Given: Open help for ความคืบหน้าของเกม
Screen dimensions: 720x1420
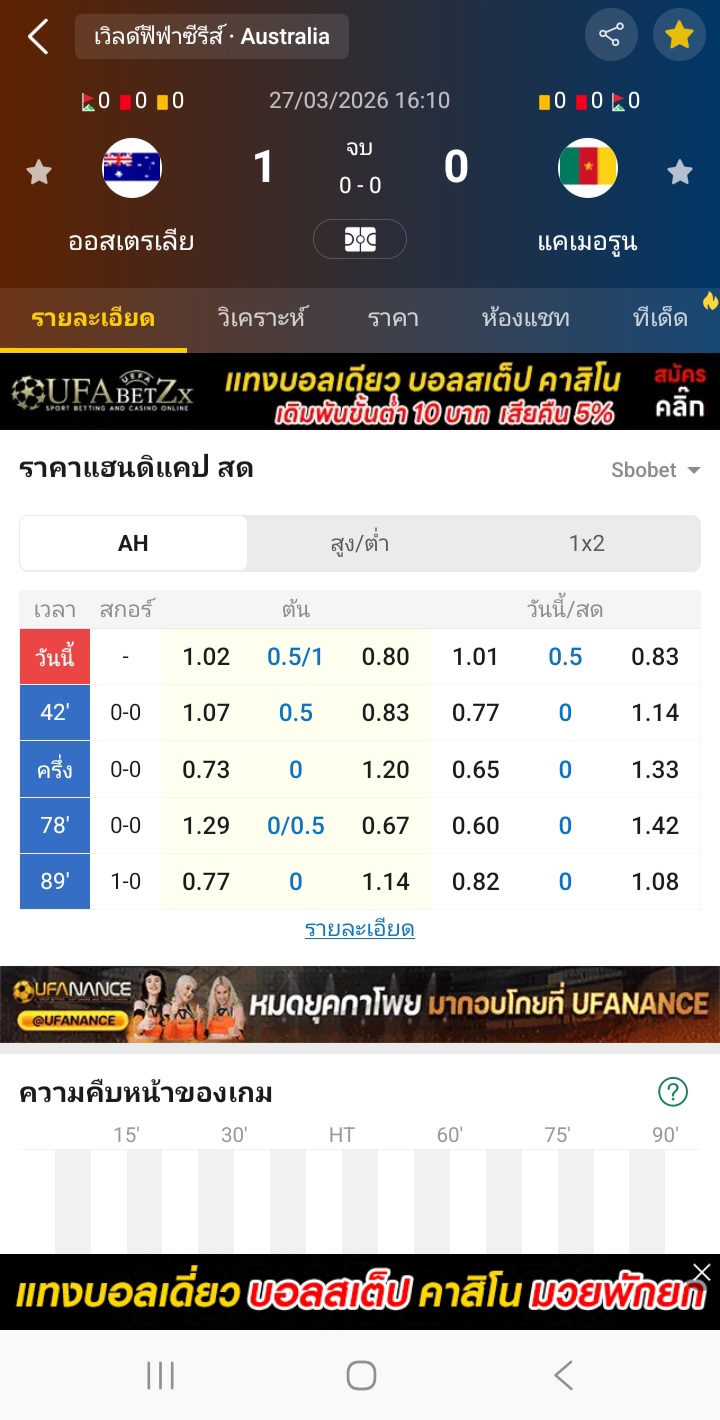Looking at the screenshot, I should click(x=673, y=1092).
